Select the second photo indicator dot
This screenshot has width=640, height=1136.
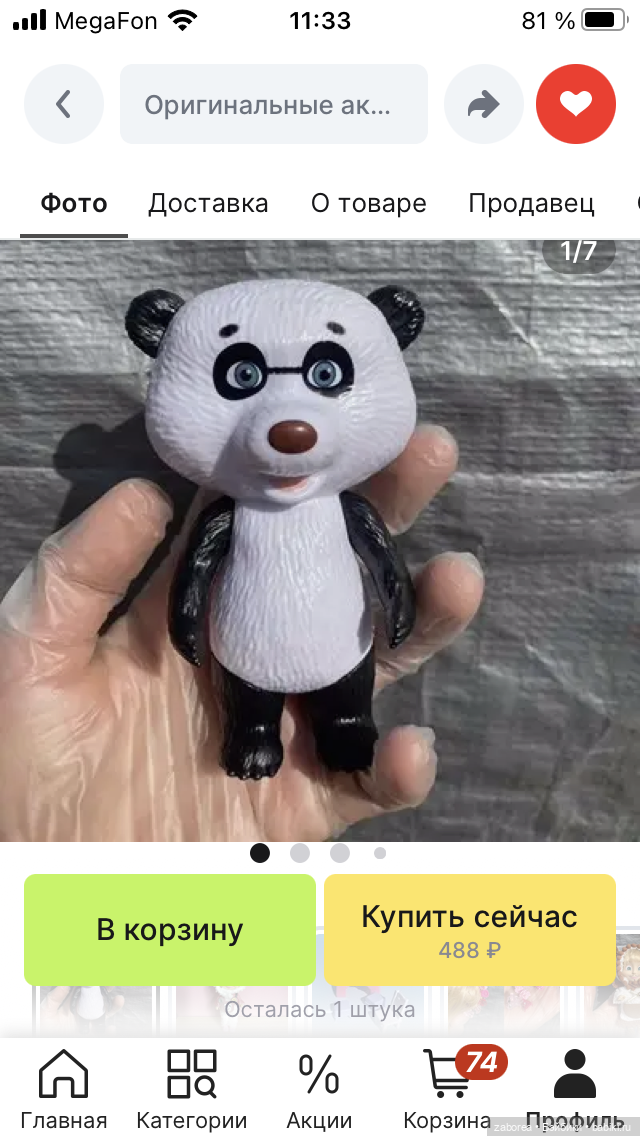click(300, 853)
